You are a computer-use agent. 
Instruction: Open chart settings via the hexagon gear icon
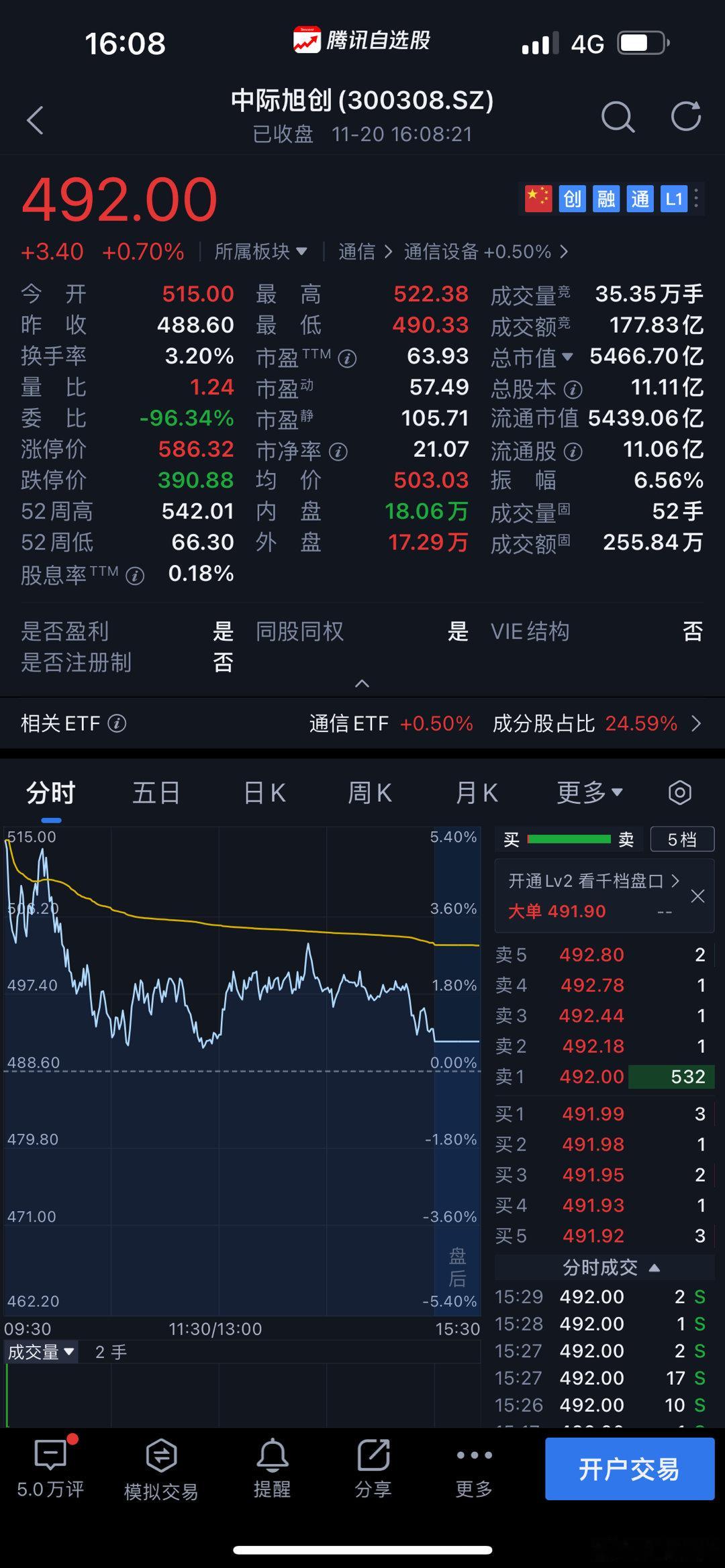[x=680, y=792]
